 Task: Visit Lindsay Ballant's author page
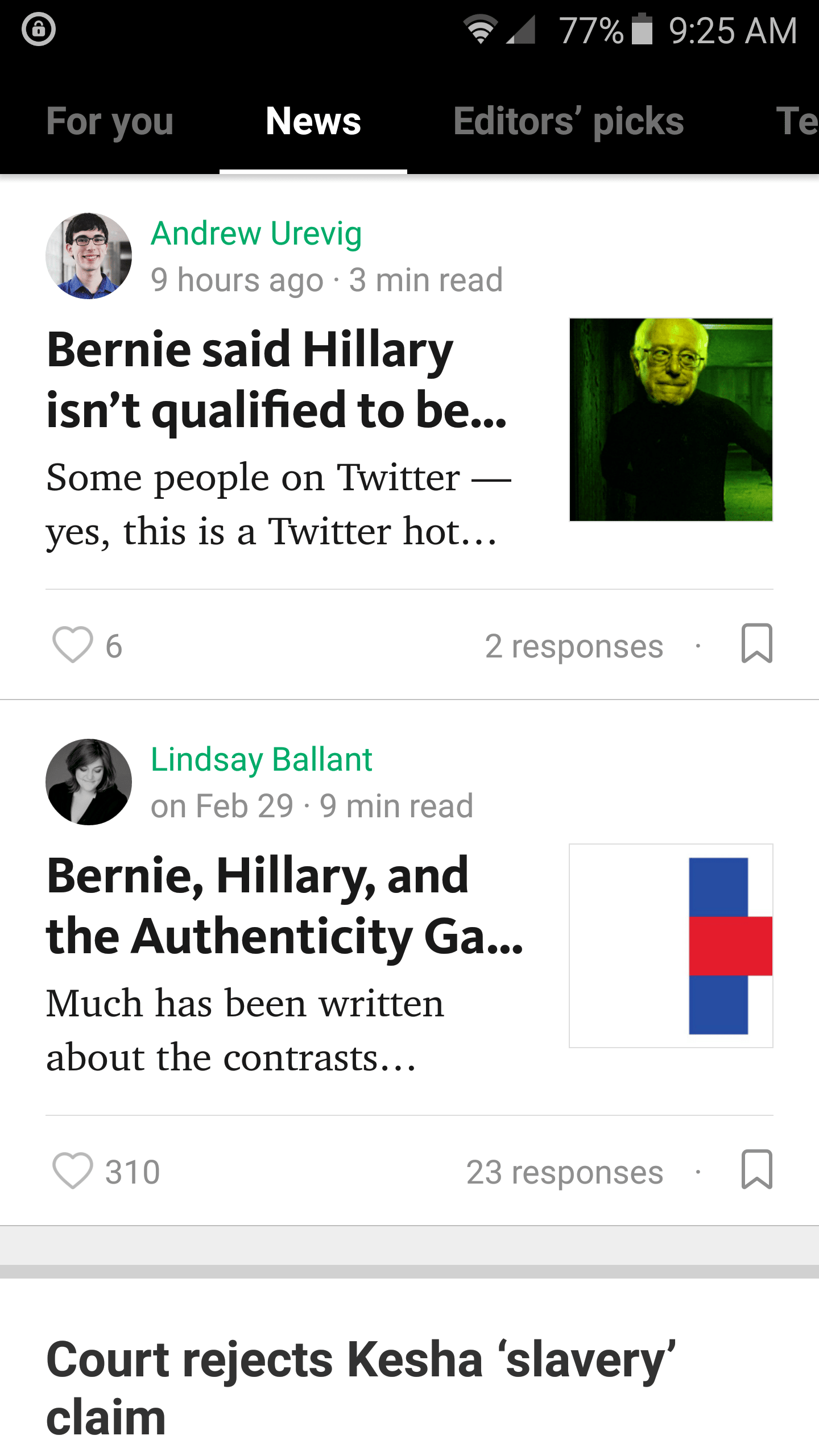tap(261, 759)
